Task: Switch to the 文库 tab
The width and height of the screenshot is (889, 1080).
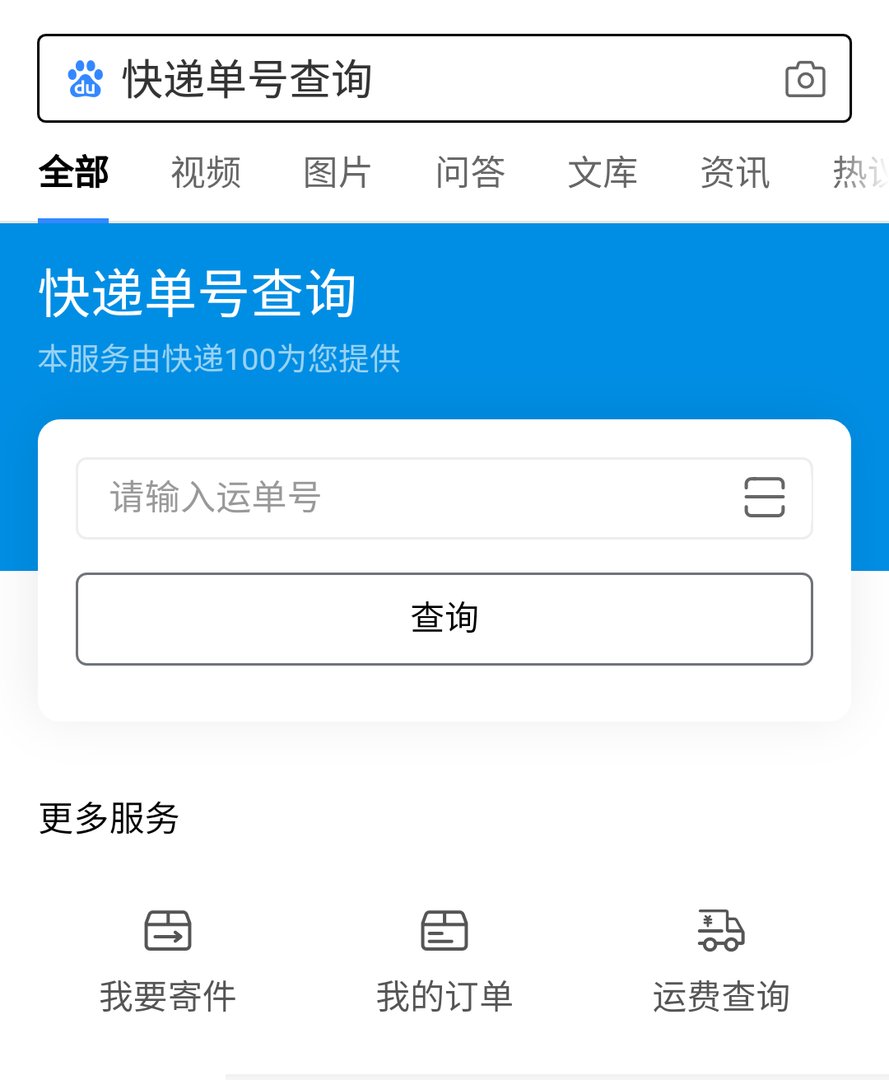Action: point(604,172)
